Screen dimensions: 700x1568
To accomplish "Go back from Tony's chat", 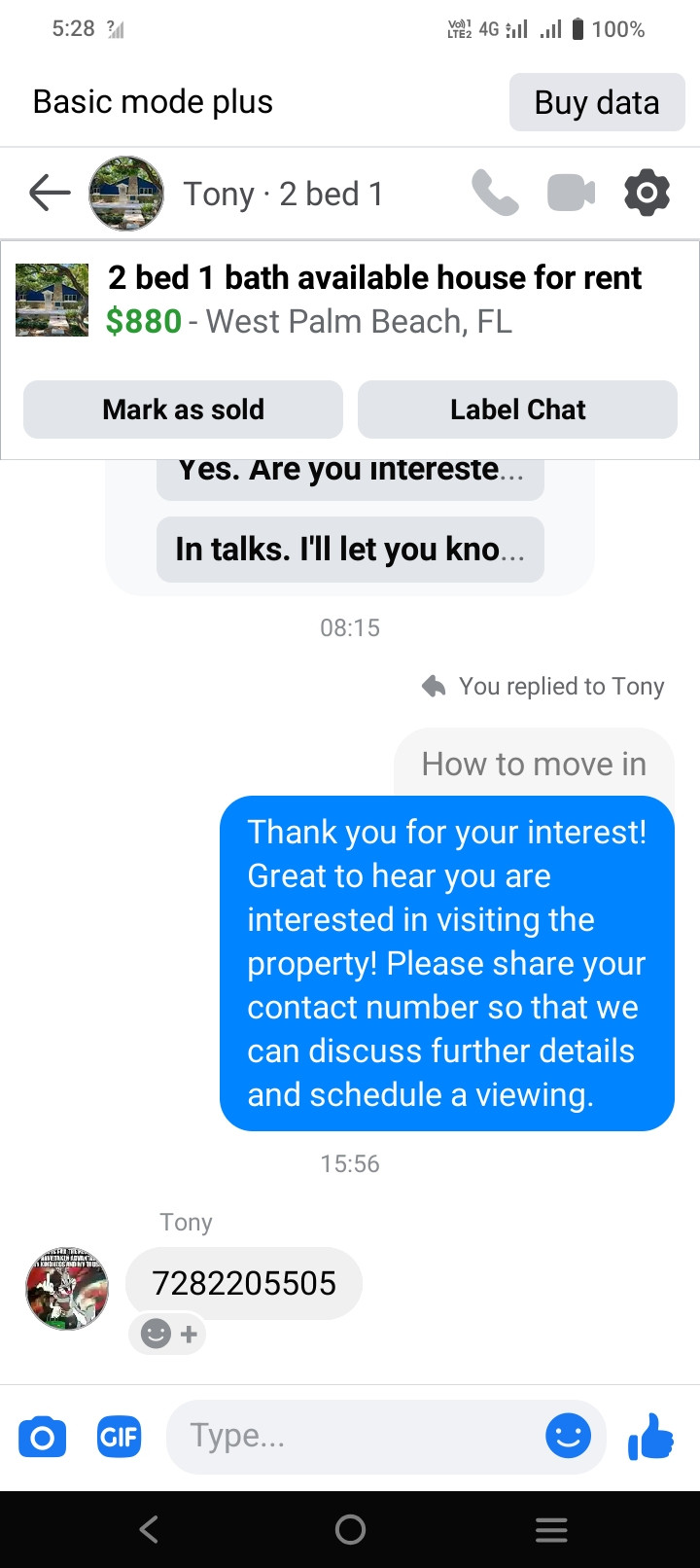I will 50,193.
